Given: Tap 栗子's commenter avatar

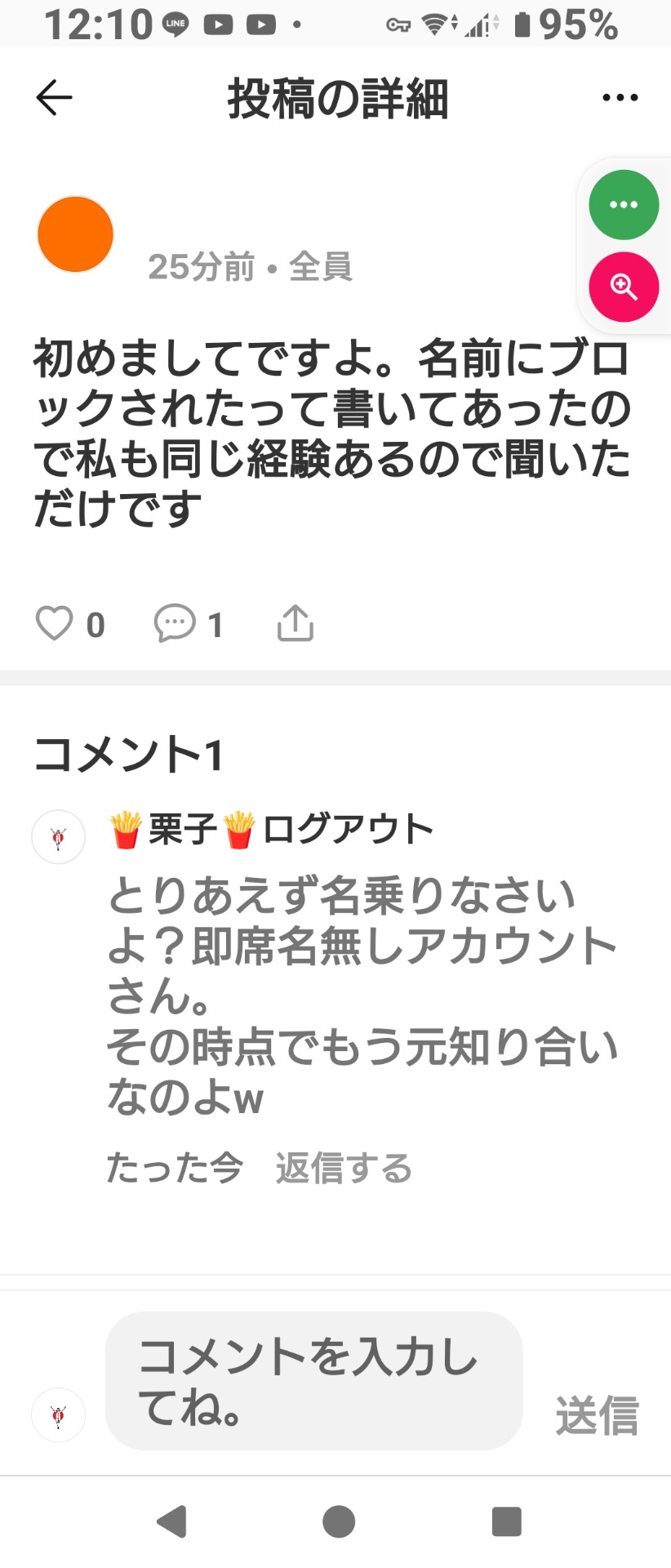Looking at the screenshot, I should point(58,836).
